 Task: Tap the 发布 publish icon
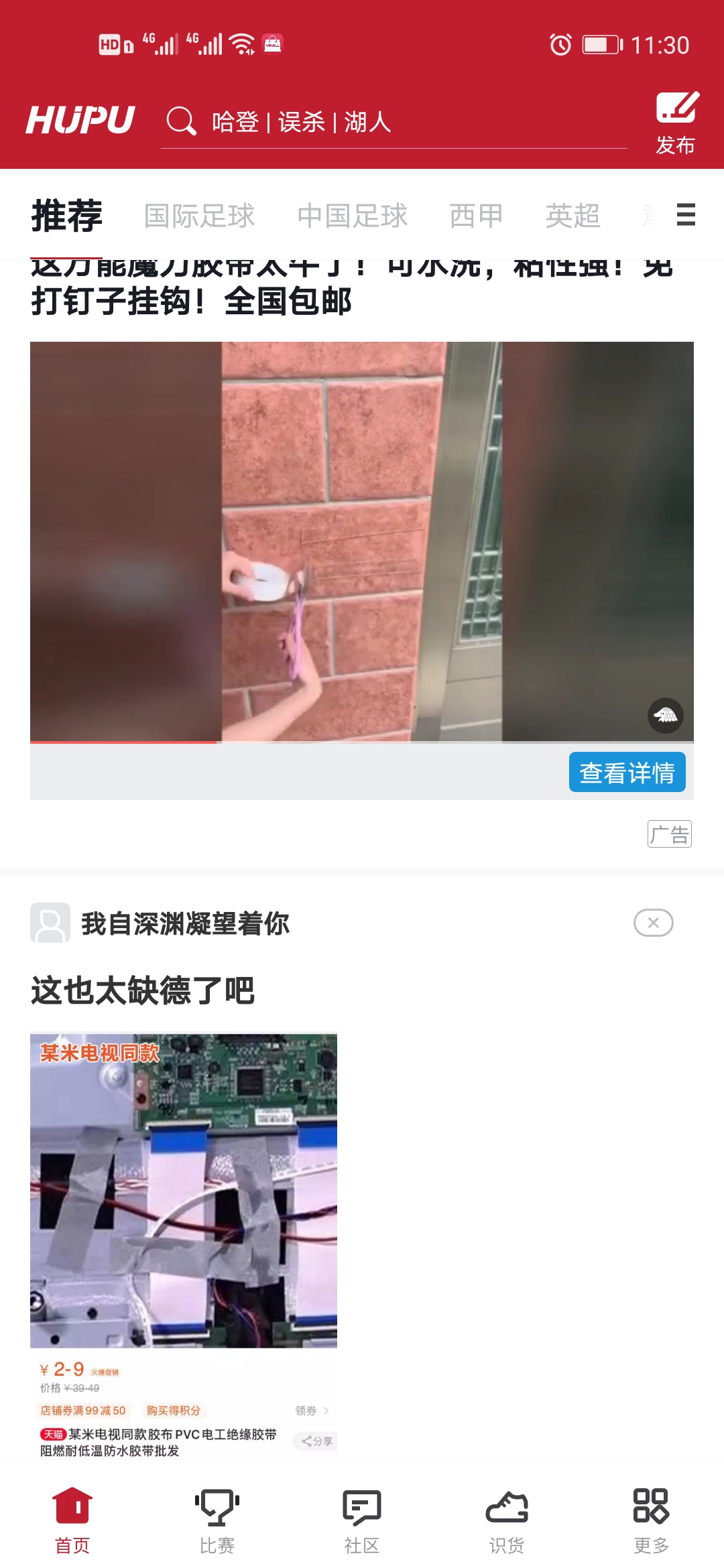(x=676, y=123)
